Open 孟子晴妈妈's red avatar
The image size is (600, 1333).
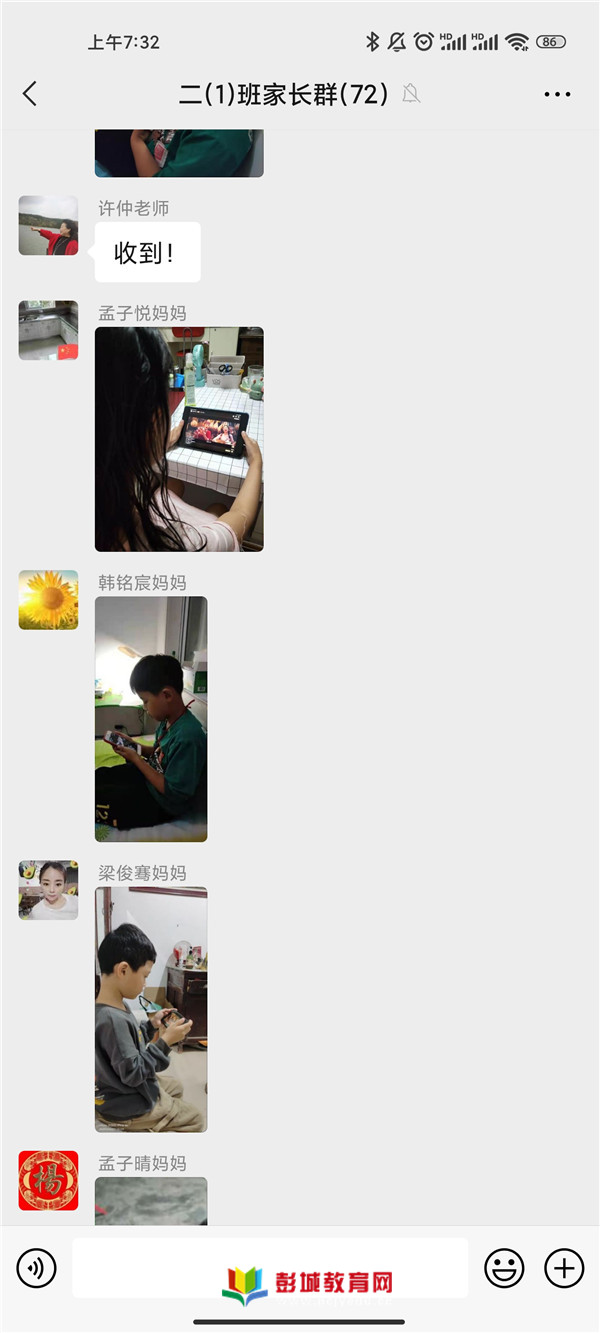click(48, 1180)
